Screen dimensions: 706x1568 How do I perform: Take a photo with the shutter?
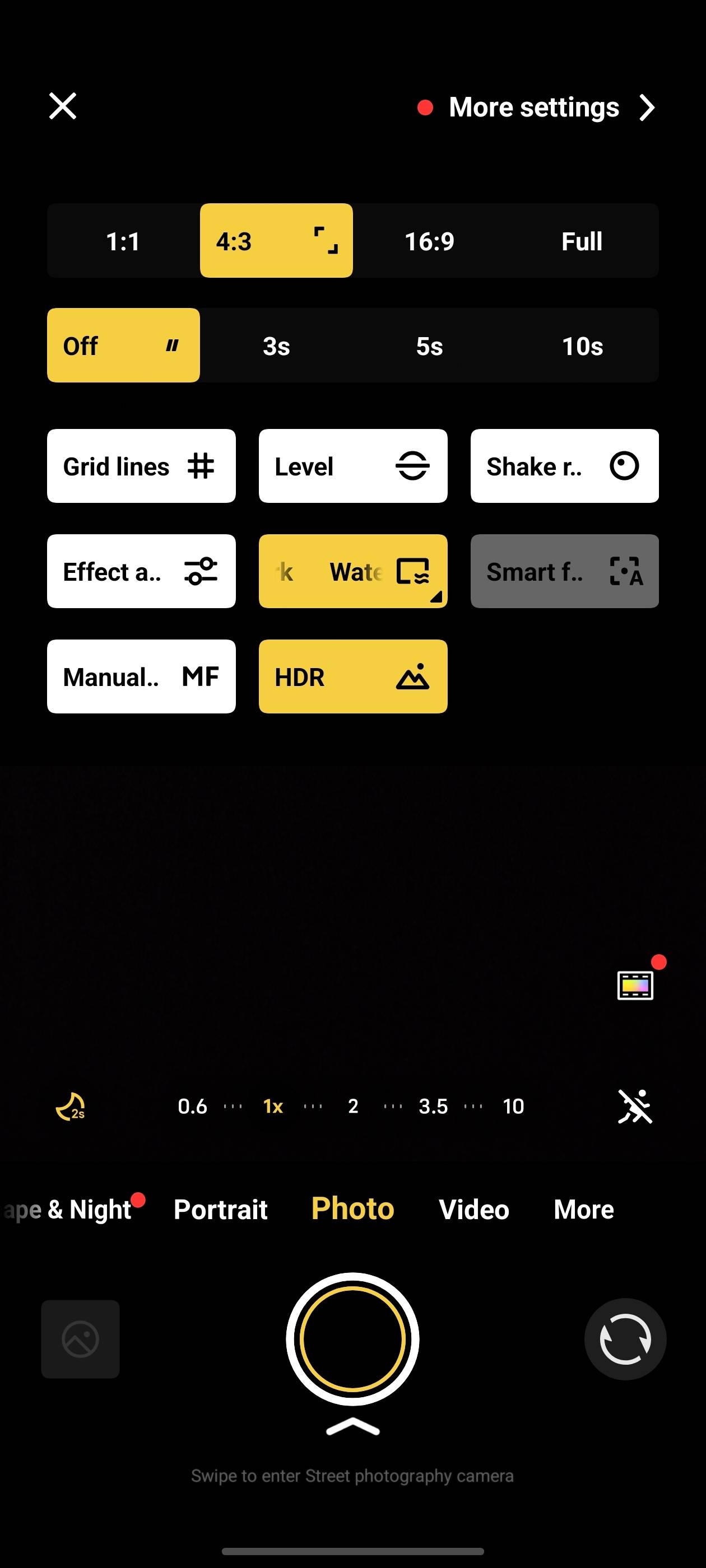click(x=352, y=1339)
